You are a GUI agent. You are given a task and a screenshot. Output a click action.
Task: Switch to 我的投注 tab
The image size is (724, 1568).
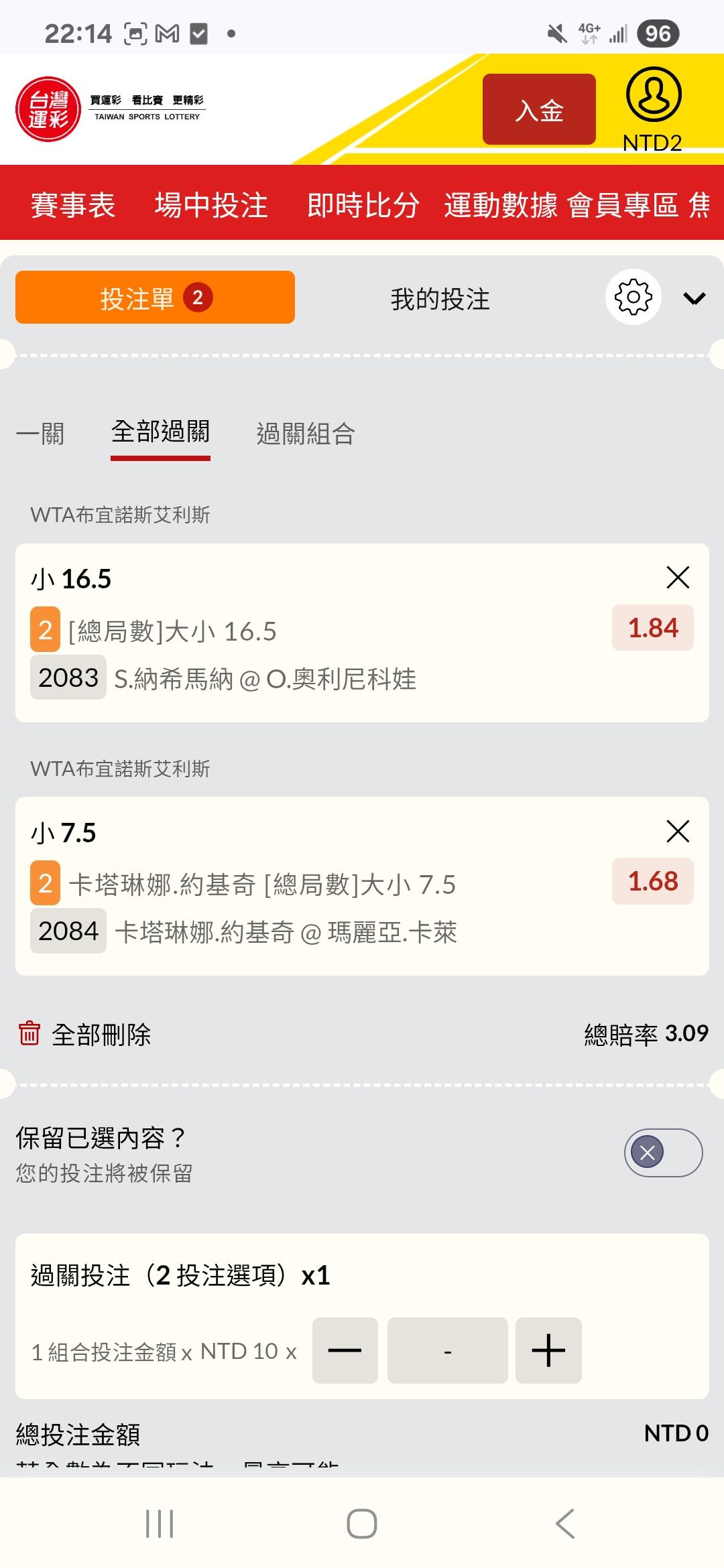(x=440, y=299)
